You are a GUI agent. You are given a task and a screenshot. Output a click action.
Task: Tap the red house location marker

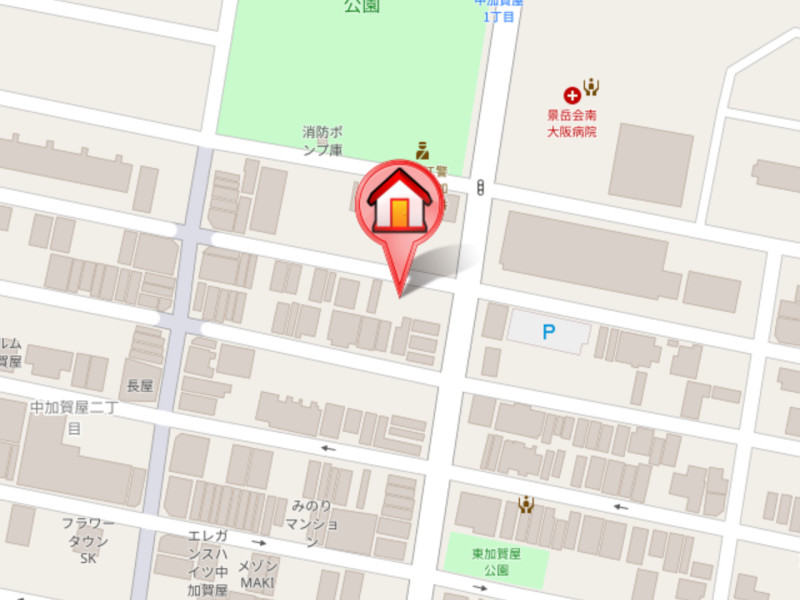[399, 206]
